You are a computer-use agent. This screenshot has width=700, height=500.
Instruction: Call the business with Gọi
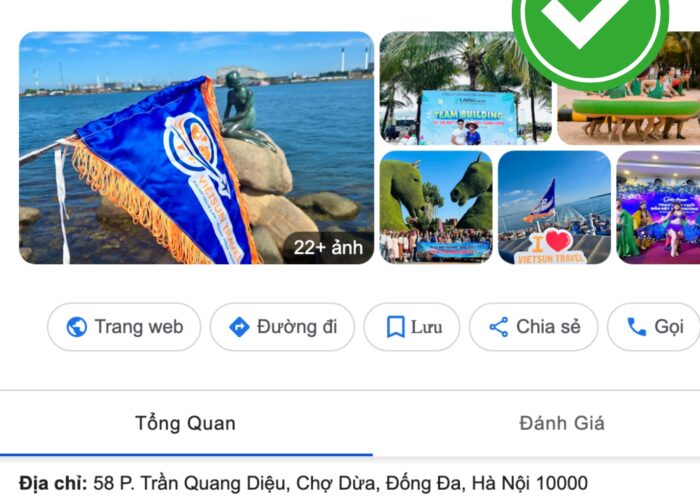[654, 327]
